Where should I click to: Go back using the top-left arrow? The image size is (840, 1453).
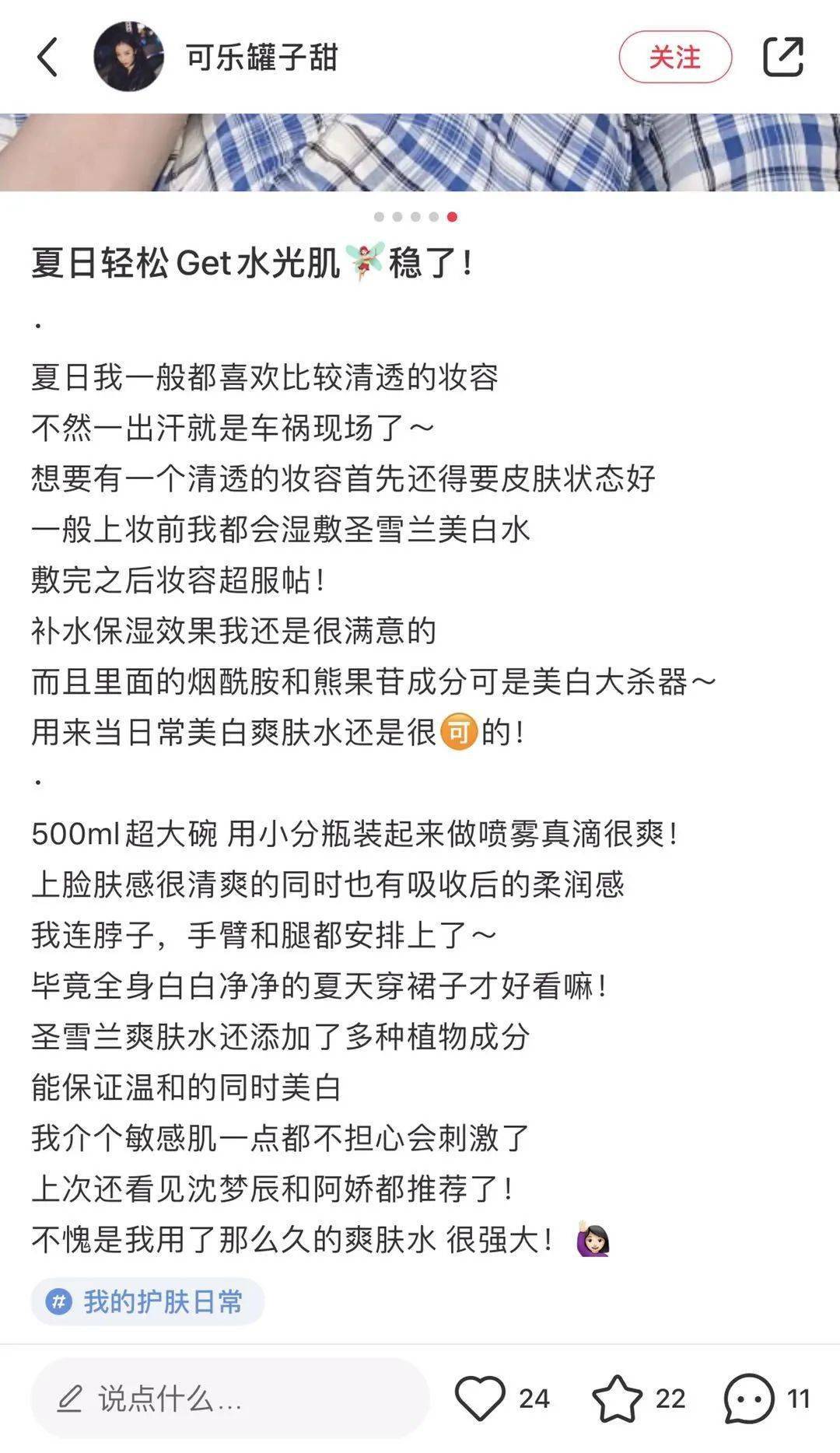47,58
